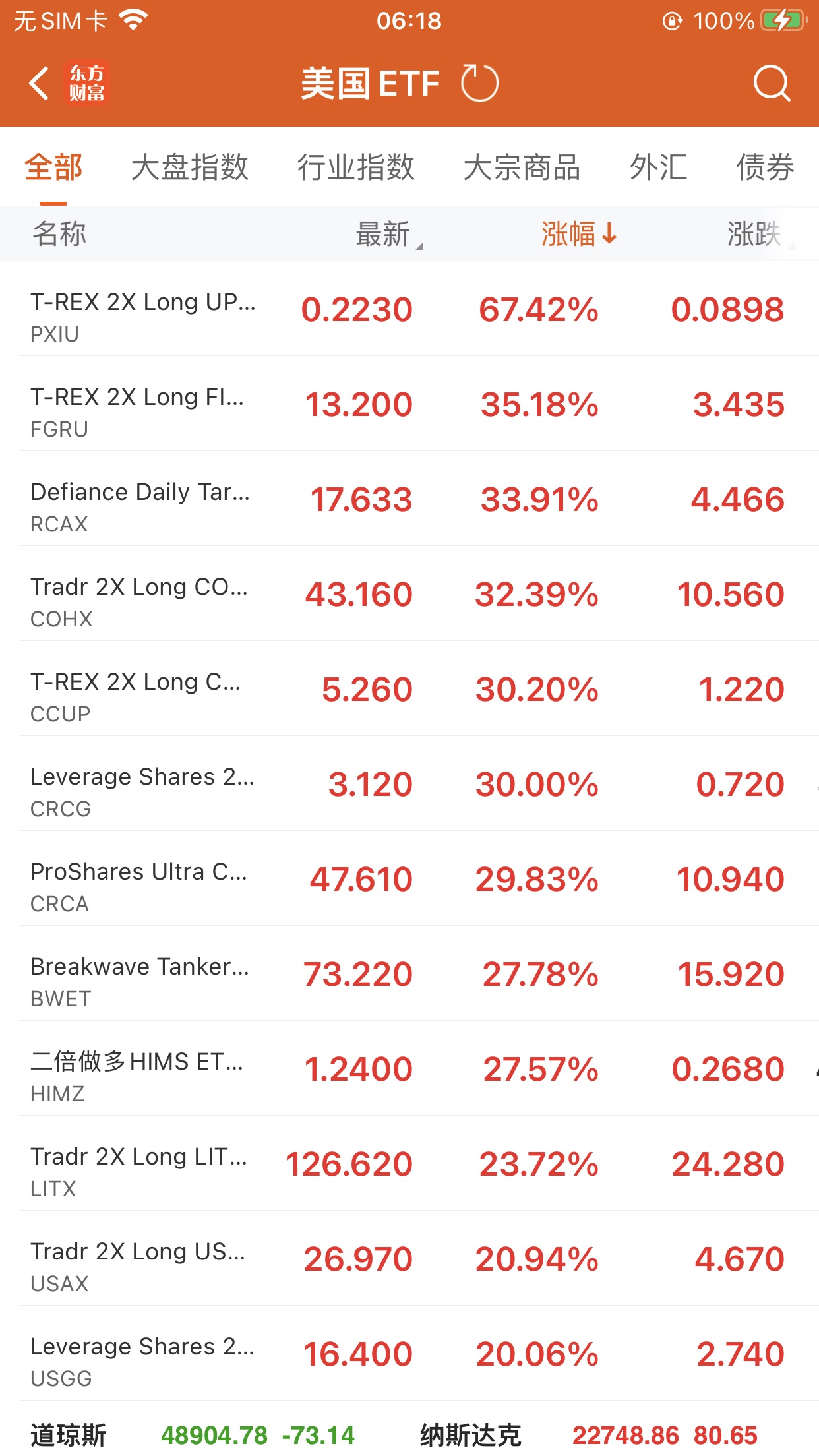Refresh the 美国ETF list
Screen dimensions: 819x1456
coord(479,84)
